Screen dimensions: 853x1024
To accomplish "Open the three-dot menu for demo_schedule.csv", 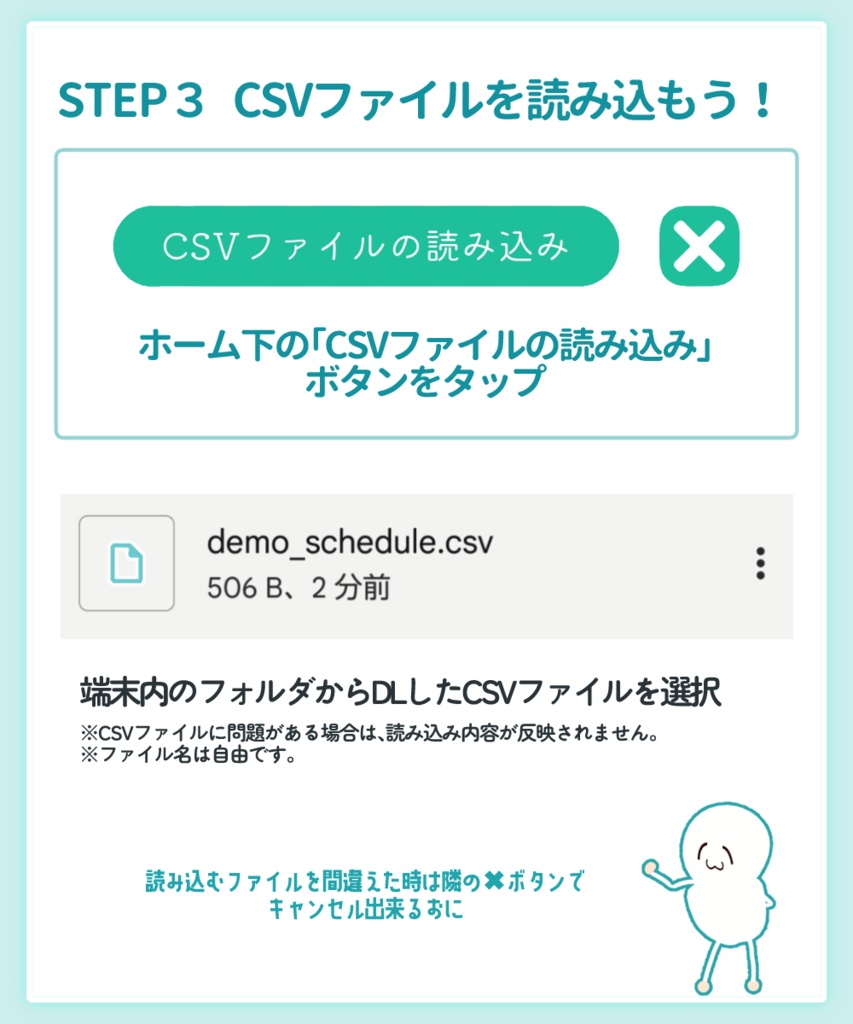I will click(x=761, y=564).
